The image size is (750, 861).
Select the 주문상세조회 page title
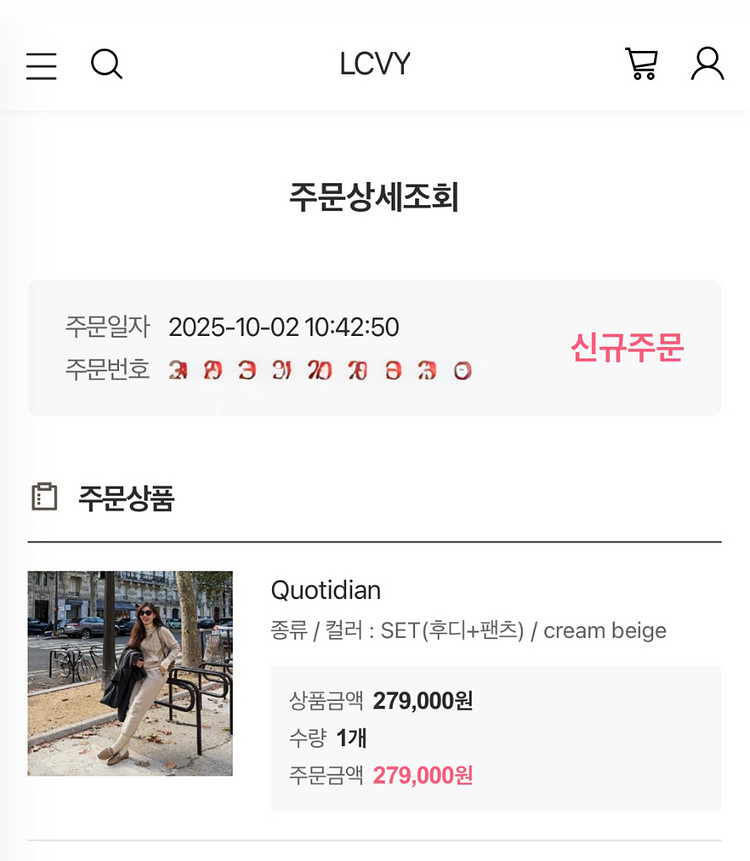tap(375, 196)
